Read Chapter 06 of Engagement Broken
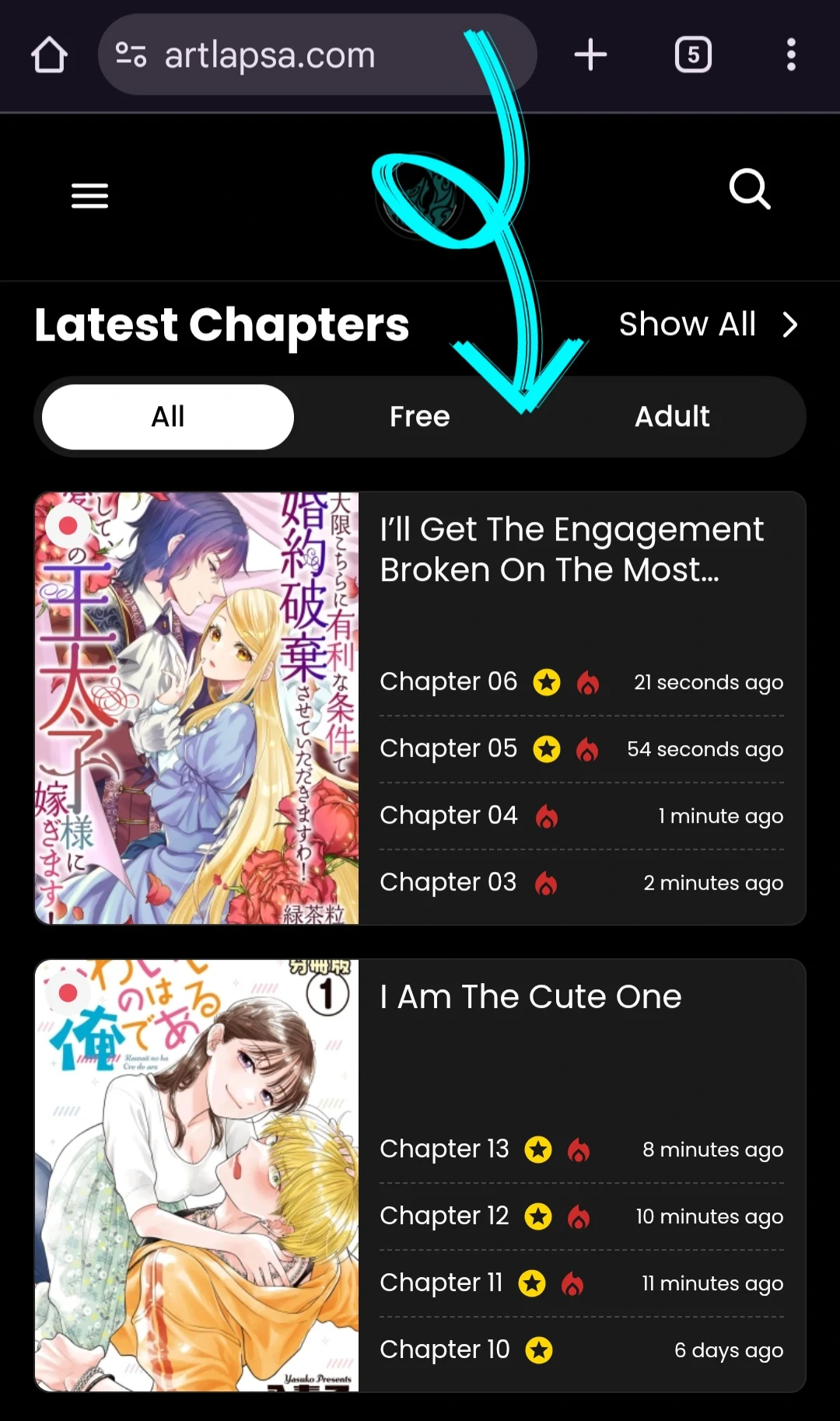Image resolution: width=840 pixels, height=1421 pixels. tap(448, 682)
